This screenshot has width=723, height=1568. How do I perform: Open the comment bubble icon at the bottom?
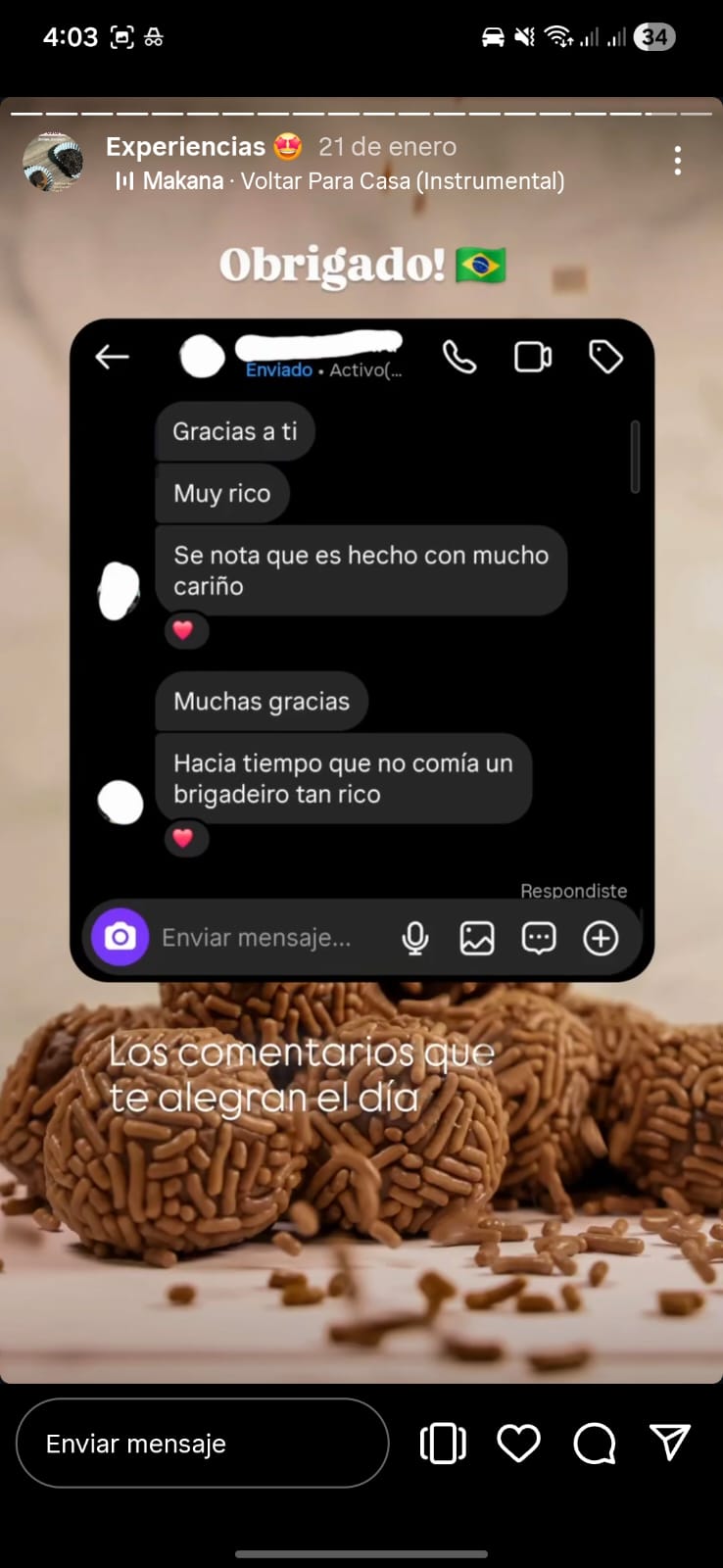click(594, 1443)
